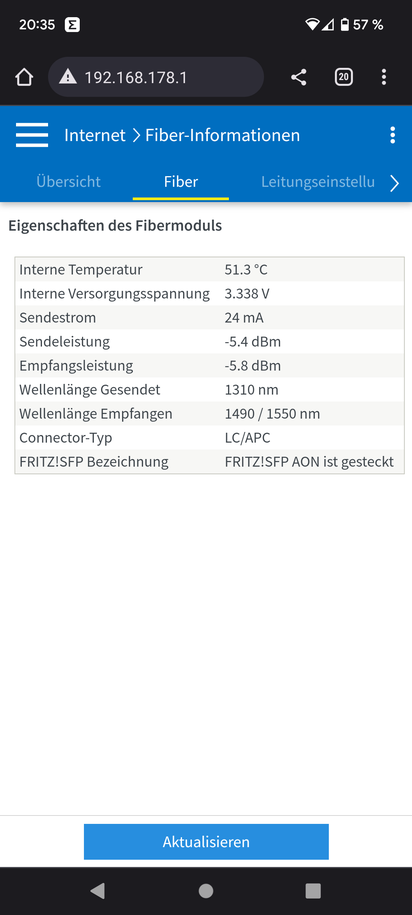This screenshot has width=412, height=915.
Task: Tap the arrow to show more tabs
Action: [395, 183]
